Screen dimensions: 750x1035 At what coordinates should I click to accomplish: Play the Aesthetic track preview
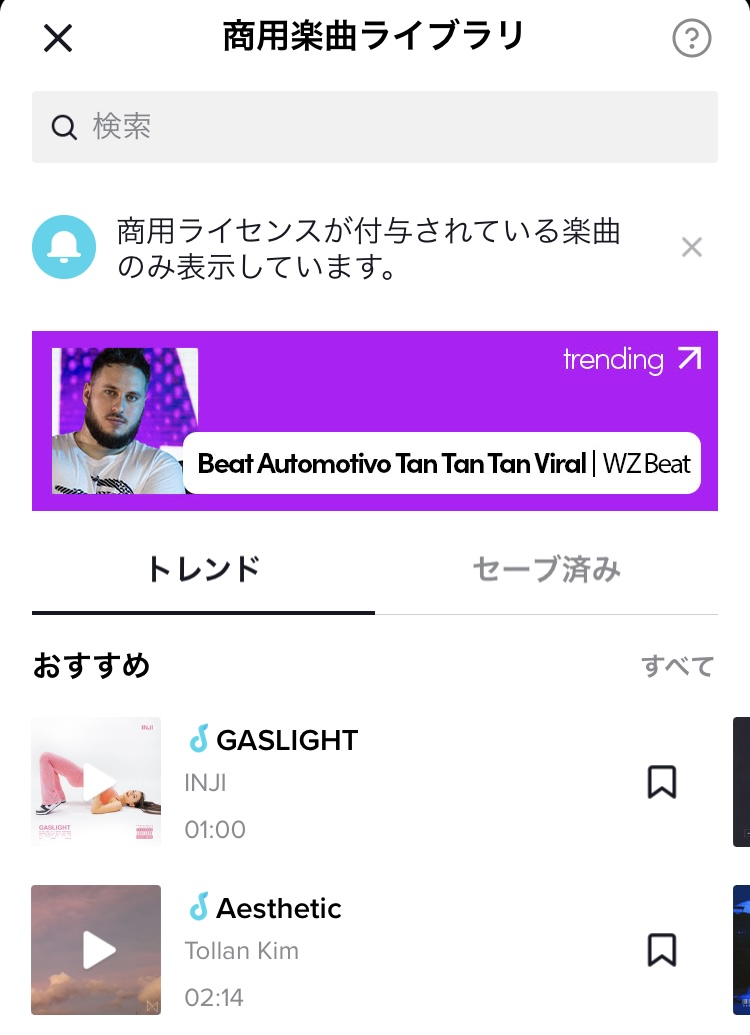pyautogui.click(x=96, y=949)
